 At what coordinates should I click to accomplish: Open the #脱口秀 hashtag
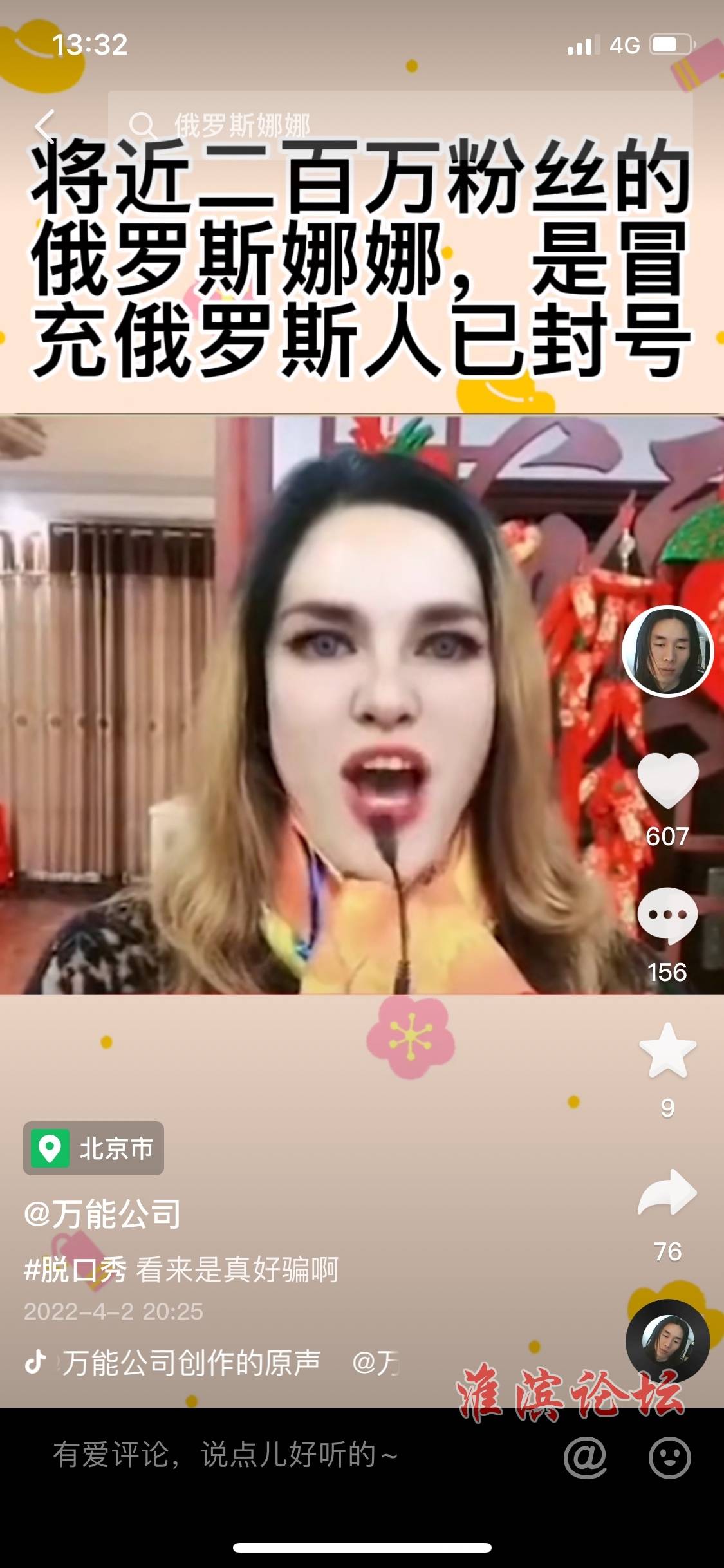75,1270
